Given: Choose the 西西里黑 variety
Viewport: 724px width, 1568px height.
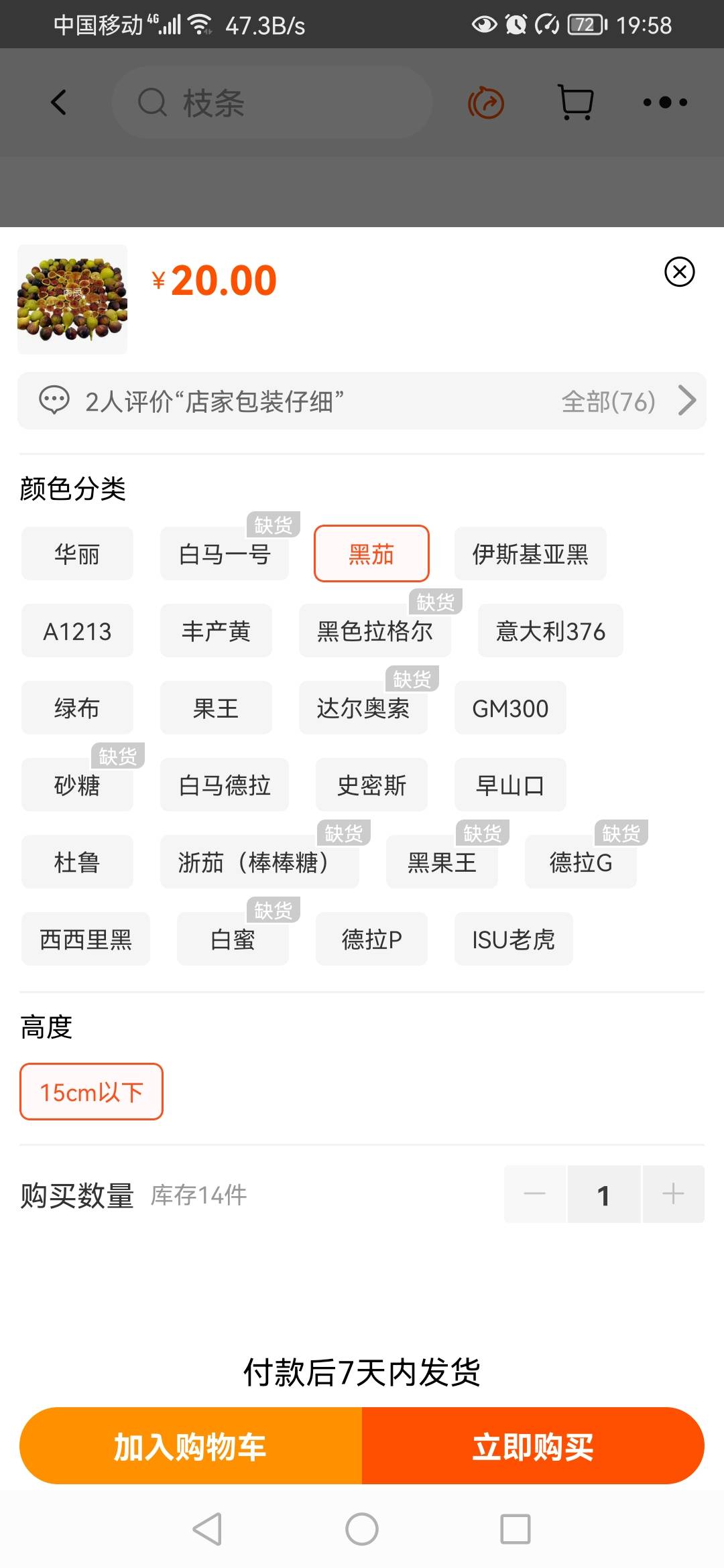Looking at the screenshot, I should pos(86,939).
